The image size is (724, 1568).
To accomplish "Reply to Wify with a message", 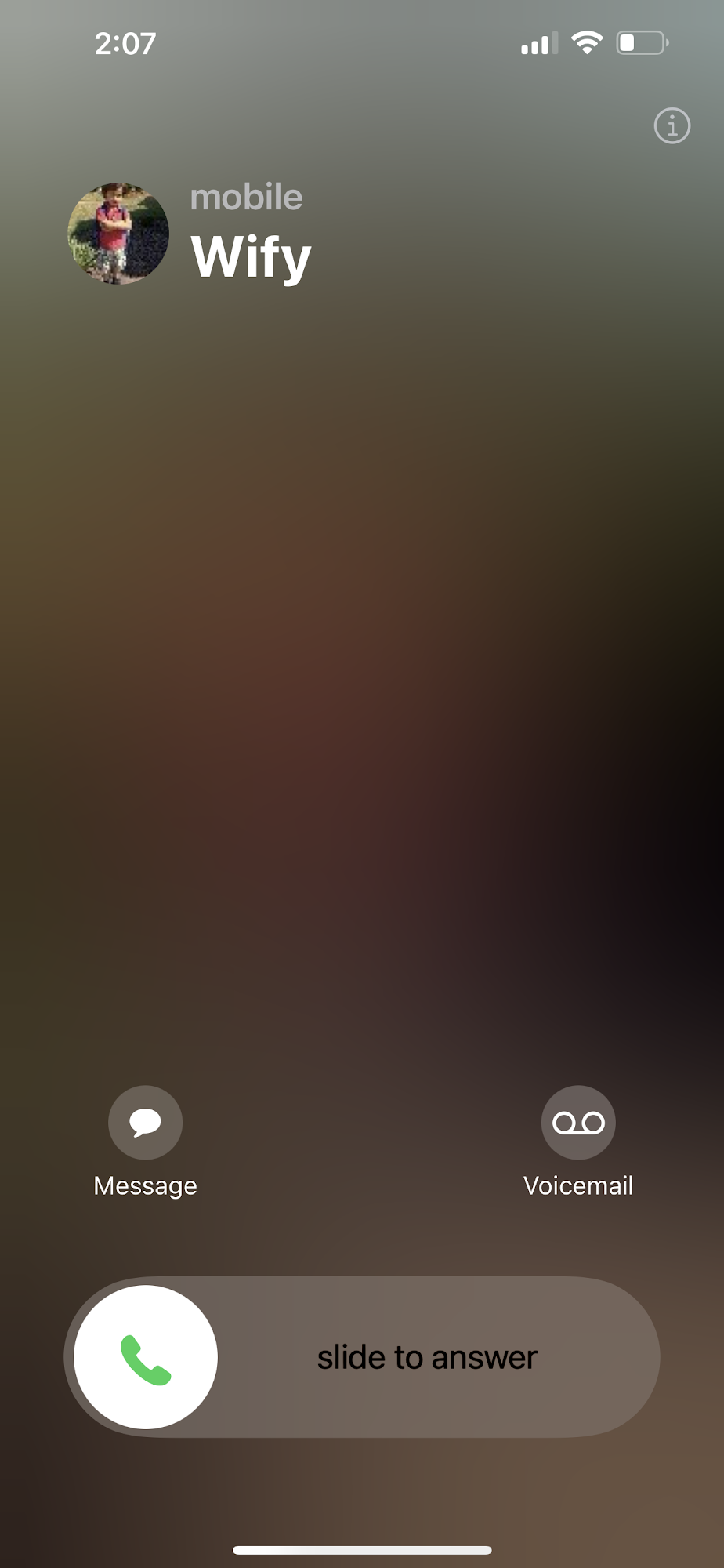I will (x=145, y=1123).
